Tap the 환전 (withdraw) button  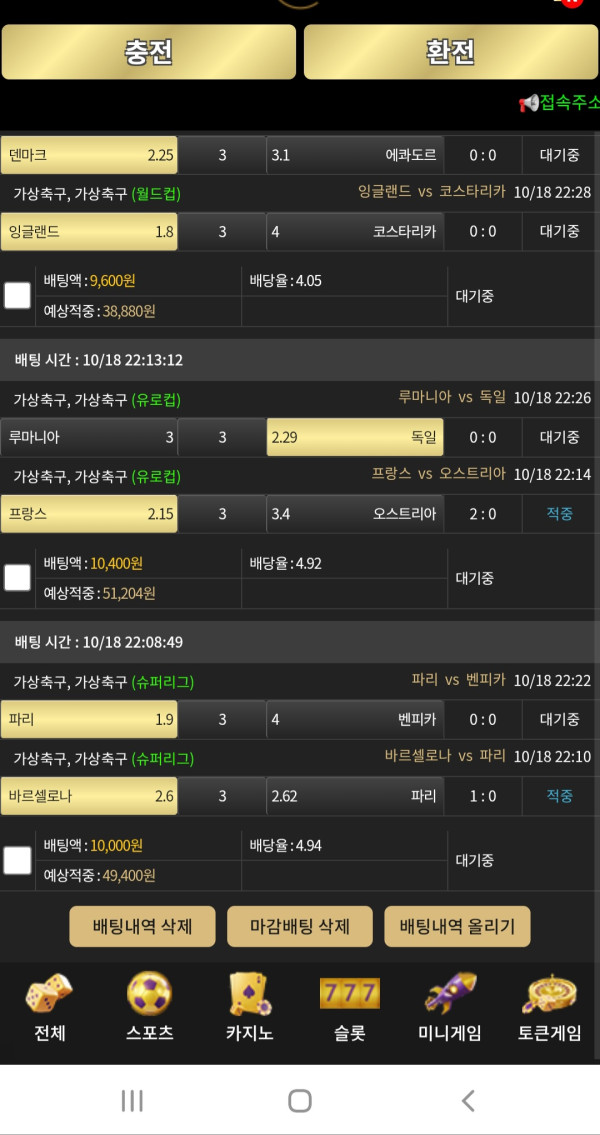point(450,52)
